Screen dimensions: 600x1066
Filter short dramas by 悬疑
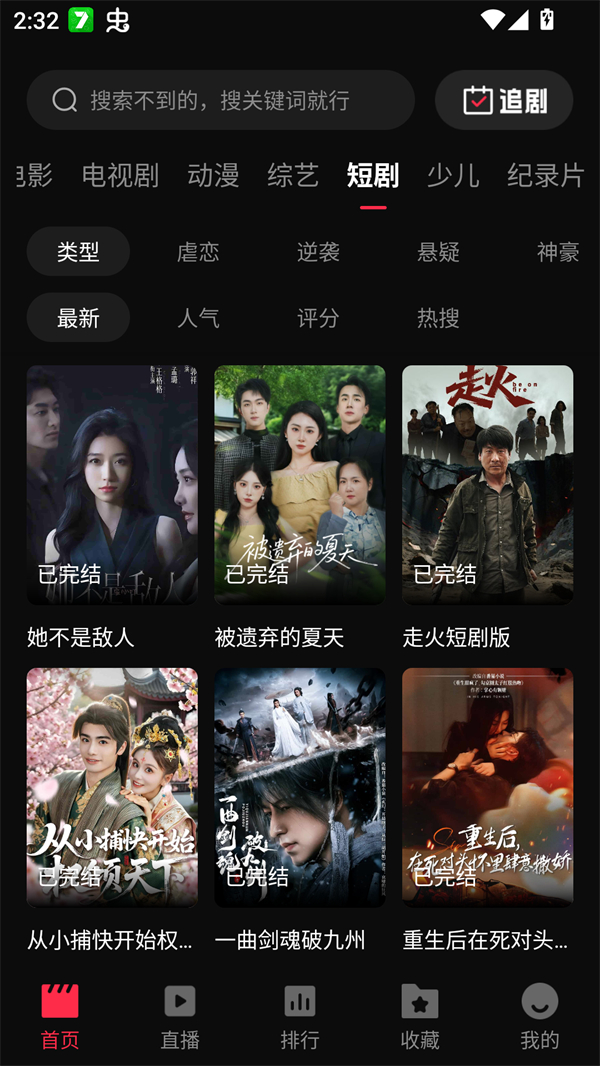click(438, 252)
